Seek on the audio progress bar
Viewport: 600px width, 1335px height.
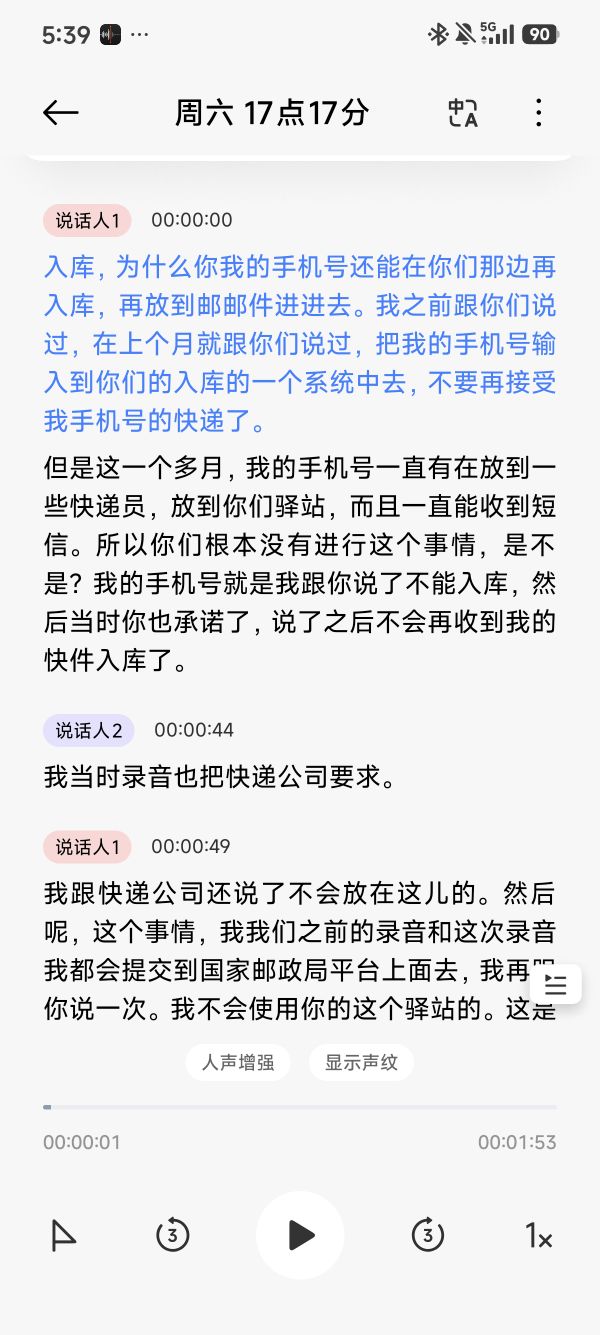point(300,1107)
